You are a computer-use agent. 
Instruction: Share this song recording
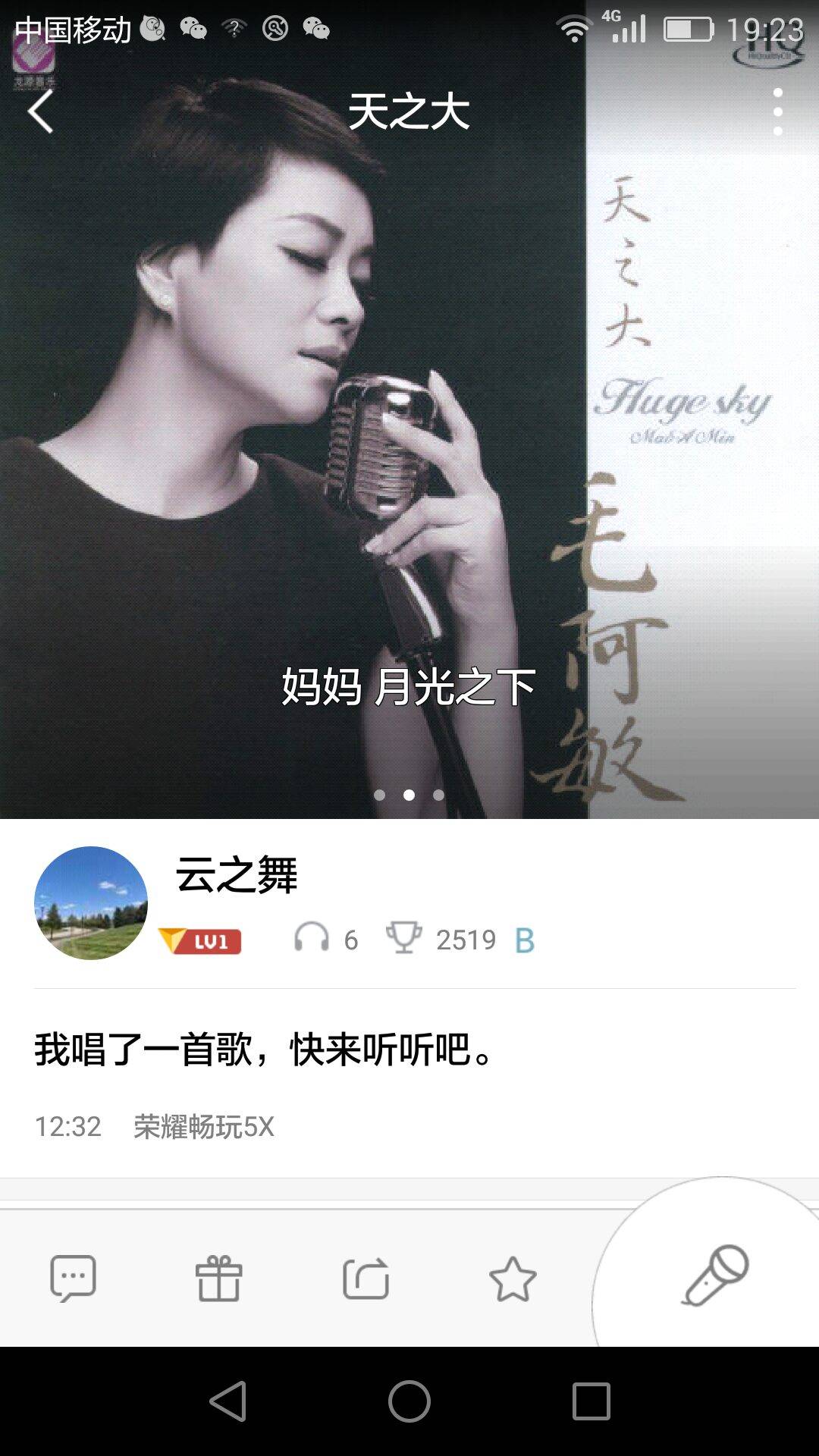[366, 1279]
